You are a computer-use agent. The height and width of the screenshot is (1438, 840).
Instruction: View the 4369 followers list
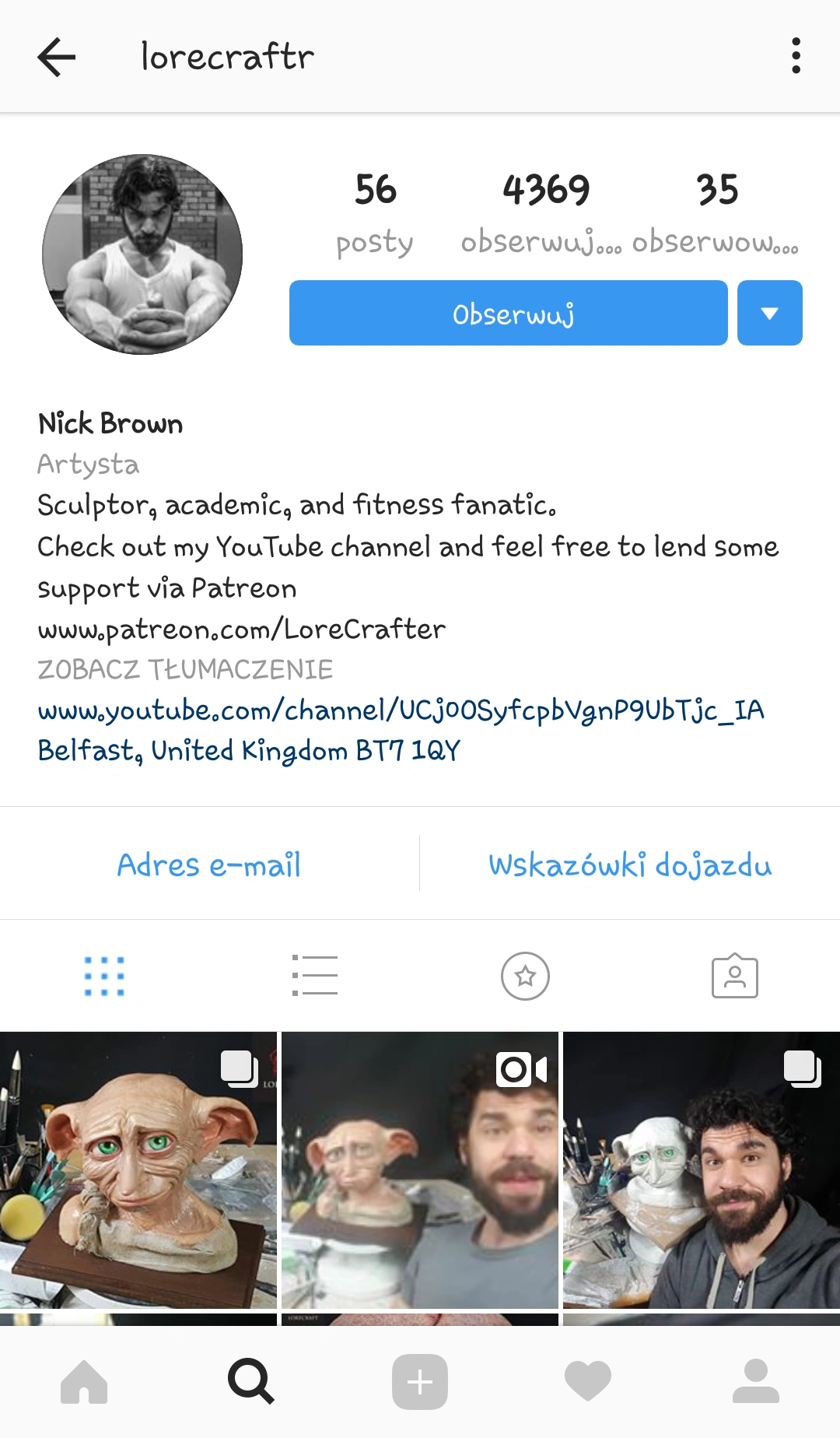click(544, 212)
